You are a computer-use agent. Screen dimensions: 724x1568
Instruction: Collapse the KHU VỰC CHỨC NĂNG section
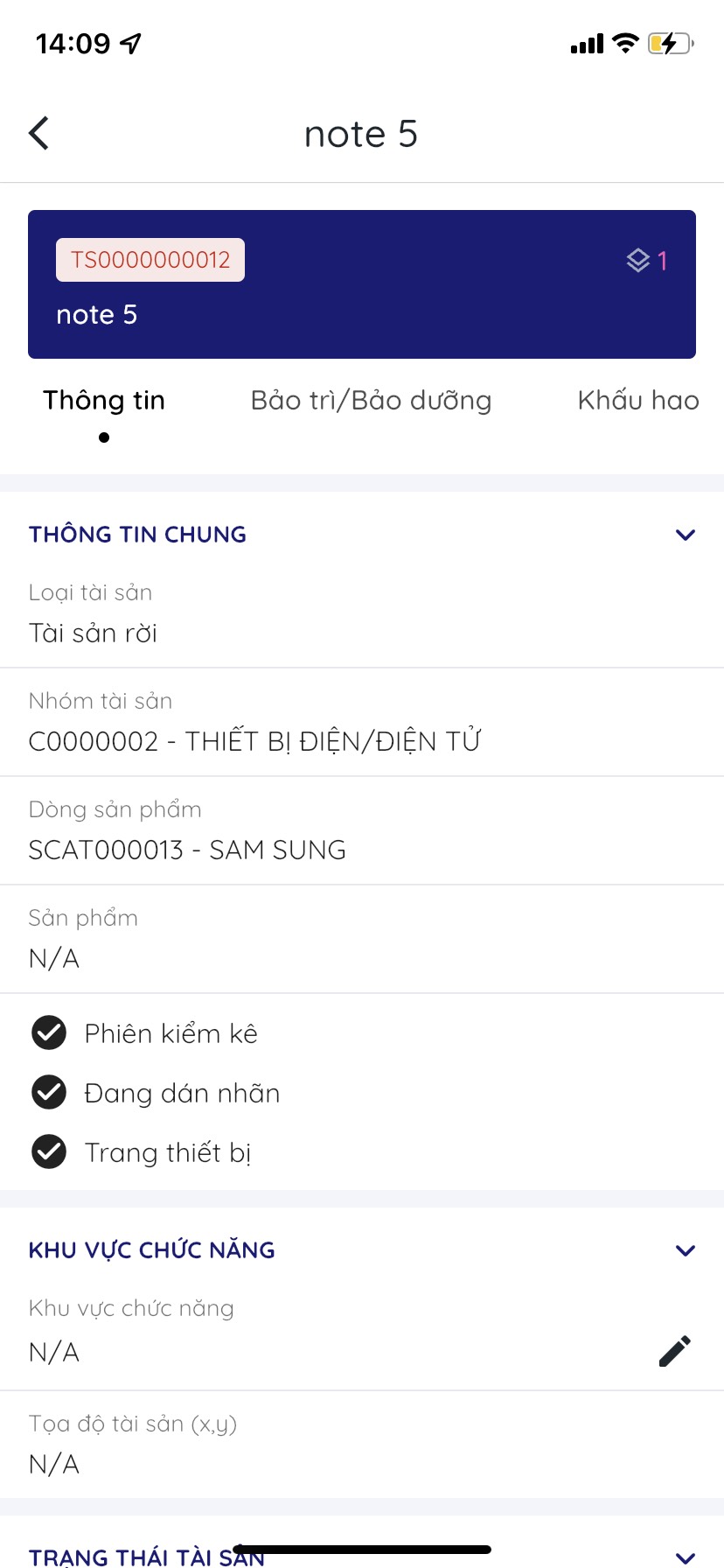686,1250
